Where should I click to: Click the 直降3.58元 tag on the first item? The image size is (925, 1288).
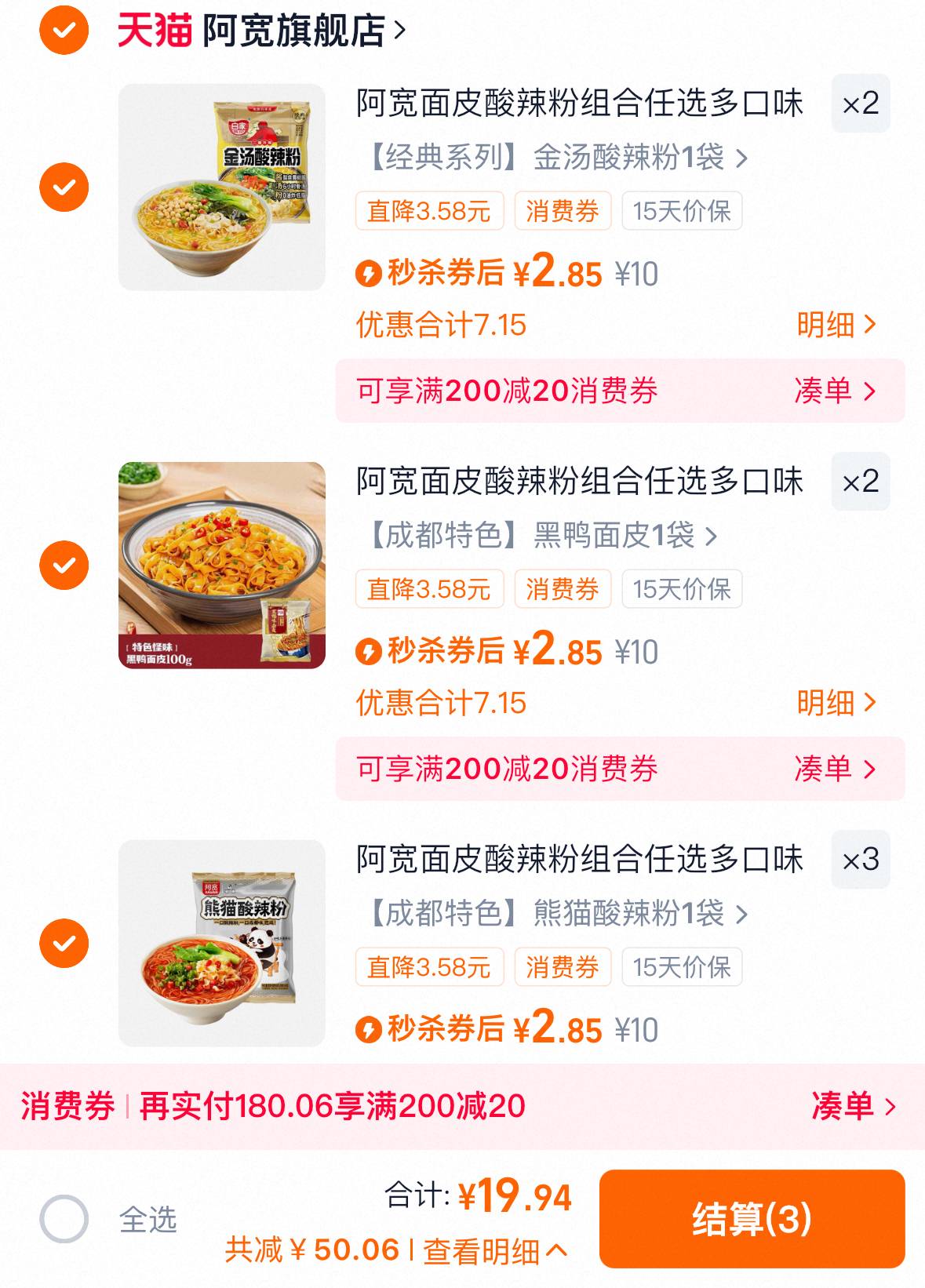click(430, 210)
